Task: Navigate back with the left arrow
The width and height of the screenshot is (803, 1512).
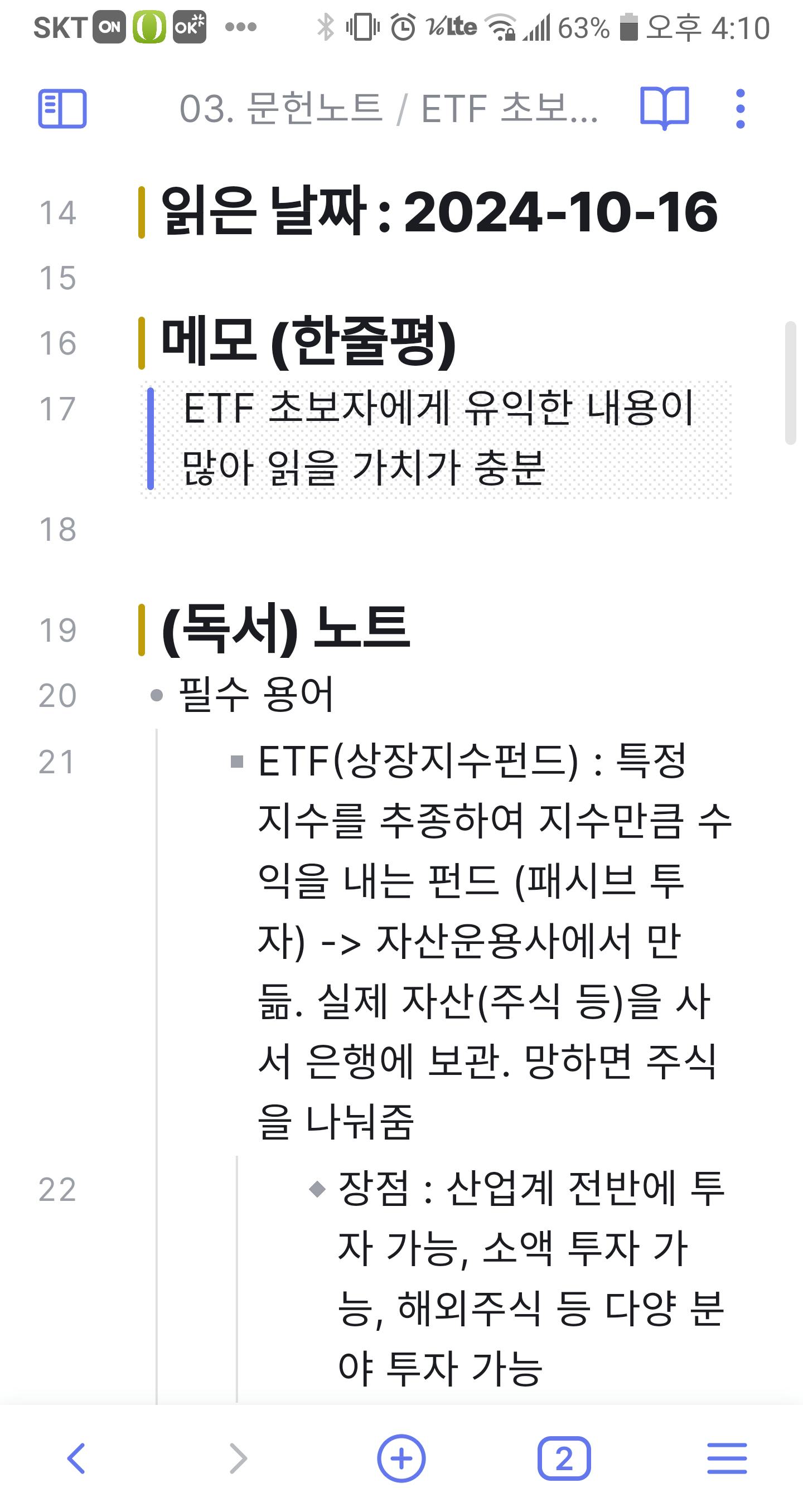Action: click(x=76, y=1458)
